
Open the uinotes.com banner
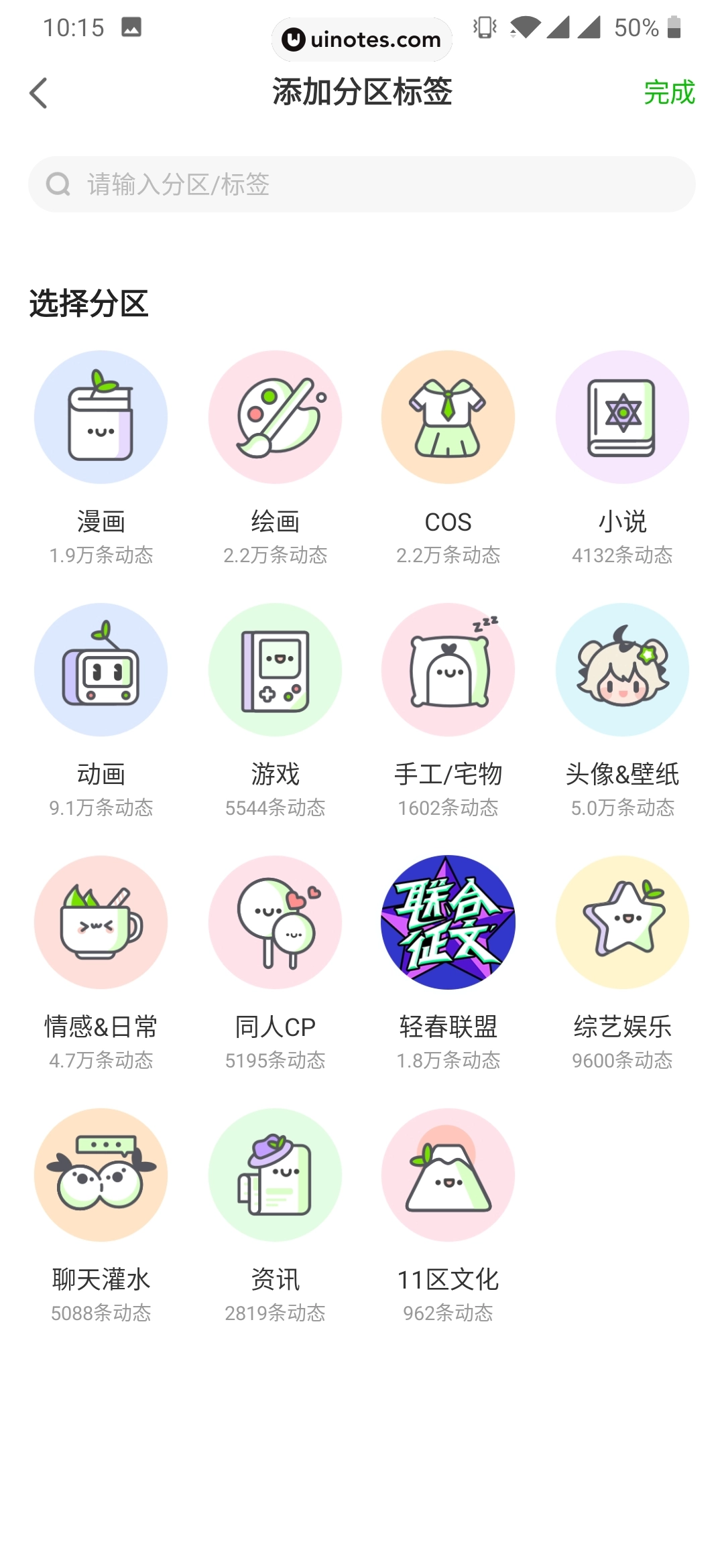[x=361, y=39]
